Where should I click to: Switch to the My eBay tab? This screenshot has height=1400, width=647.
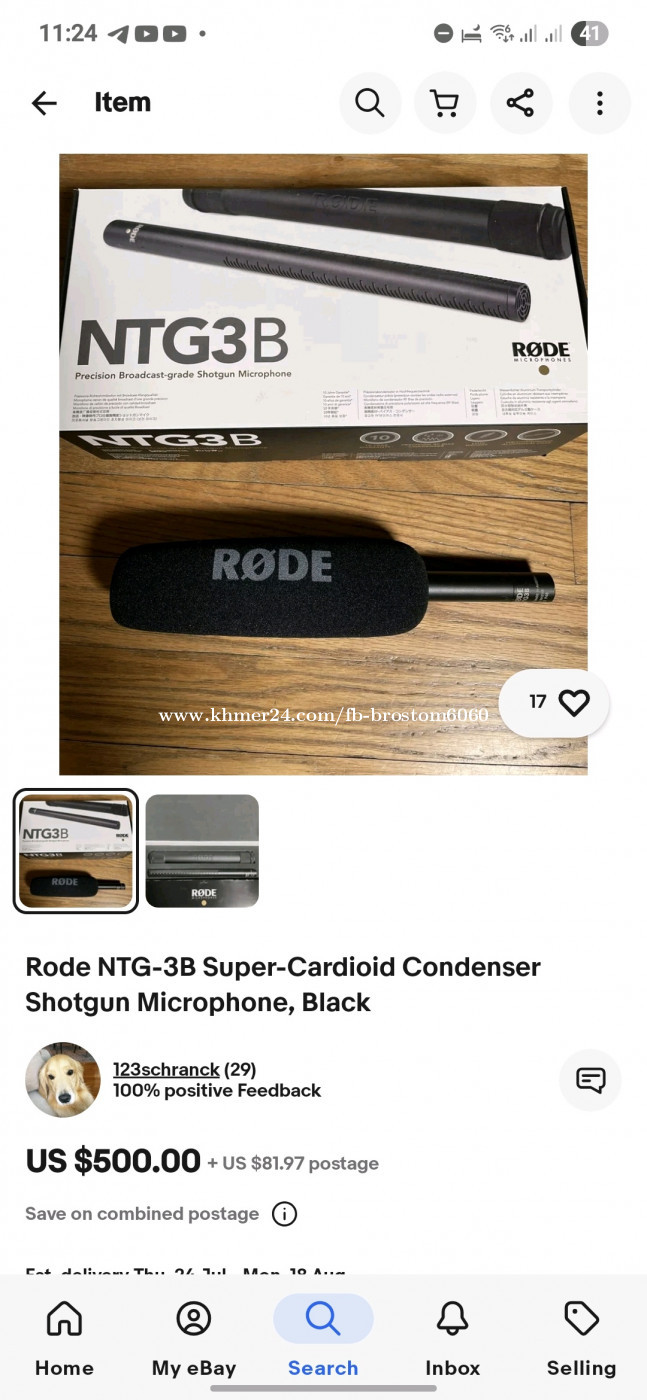tap(194, 1340)
